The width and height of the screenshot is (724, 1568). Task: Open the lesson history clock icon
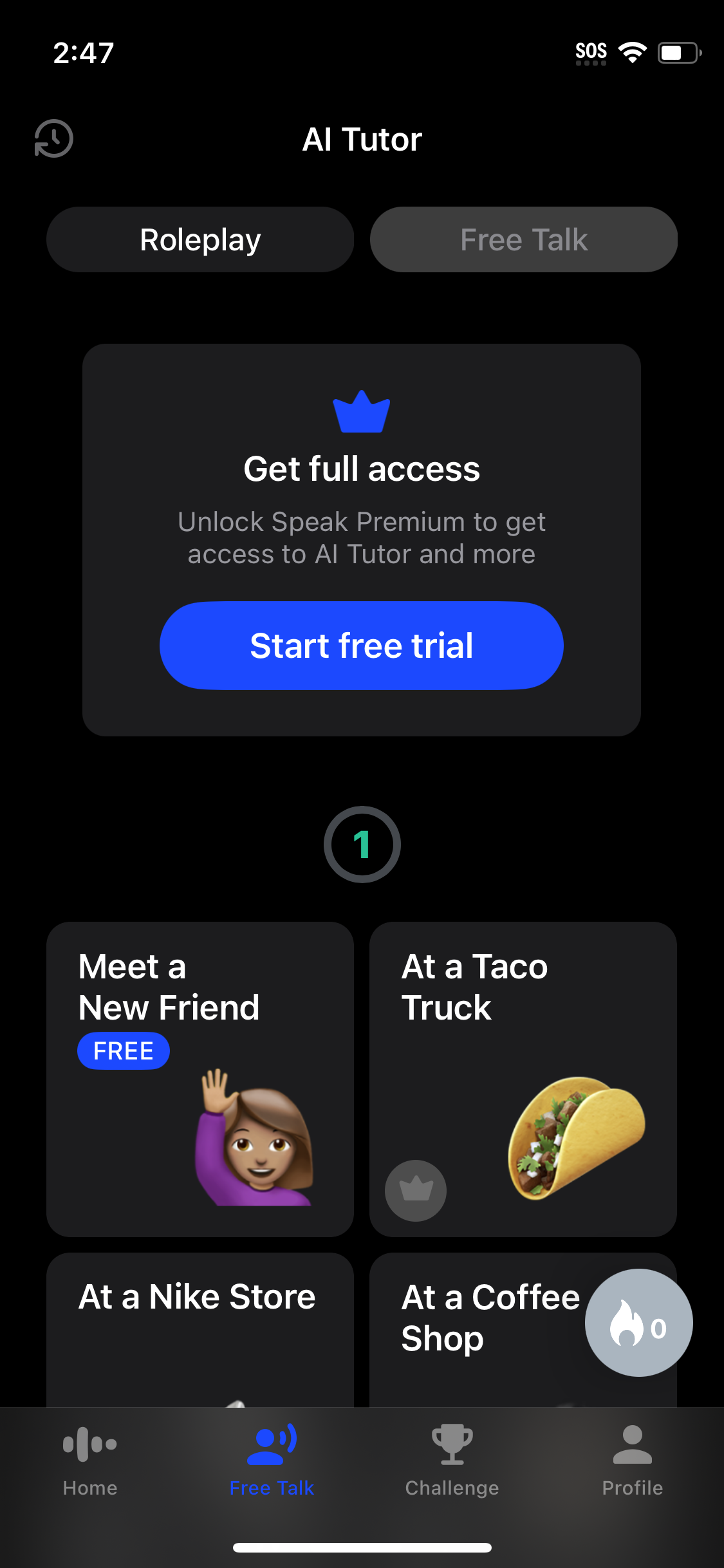(x=52, y=139)
